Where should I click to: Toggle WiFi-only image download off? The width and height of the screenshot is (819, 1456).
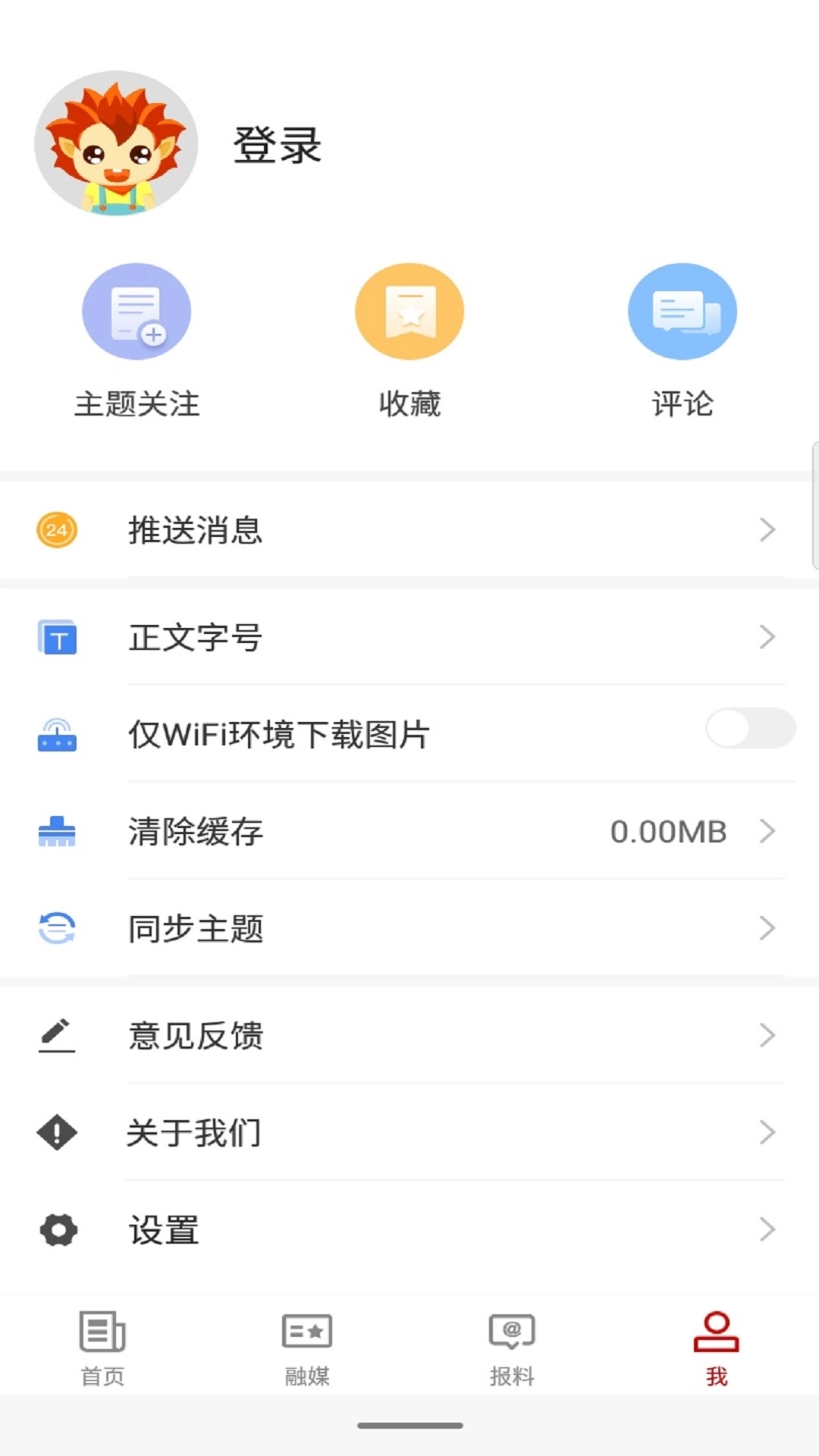coord(749,726)
